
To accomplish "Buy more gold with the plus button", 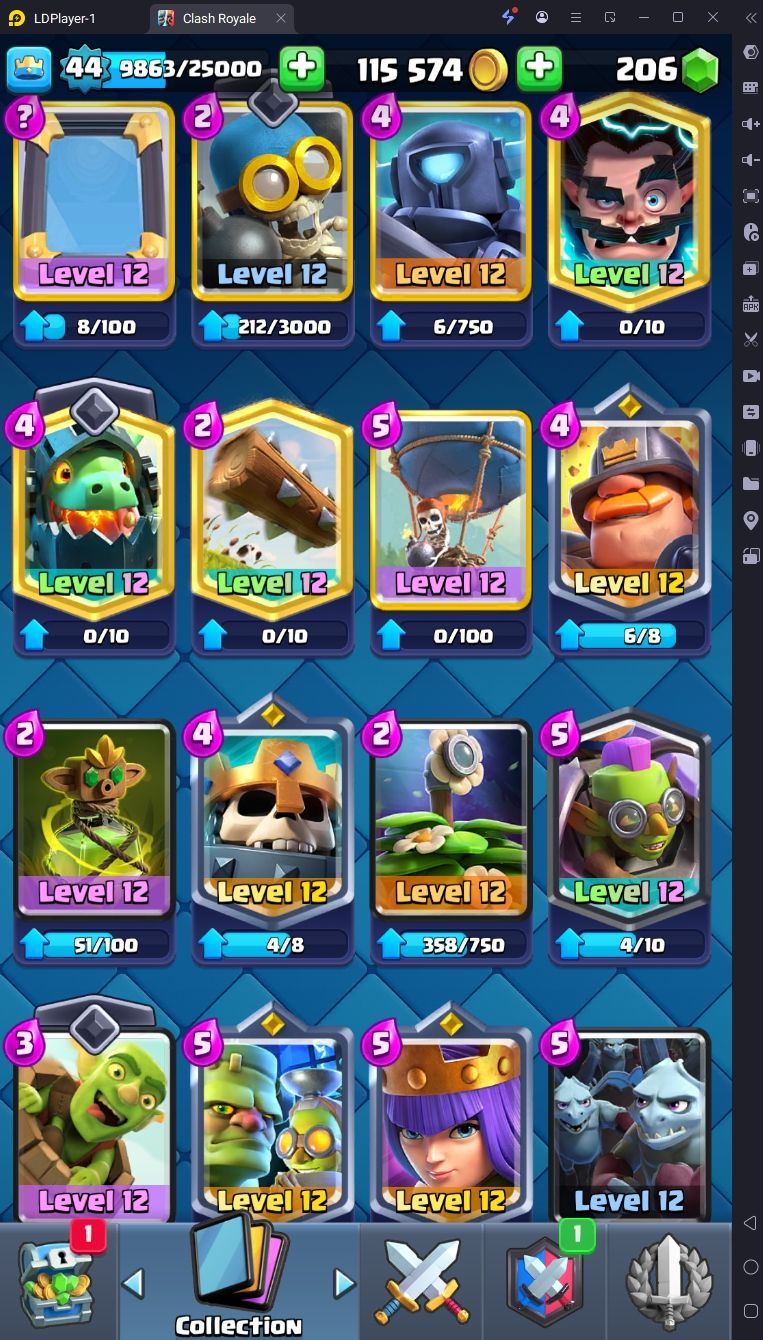I will click(539, 68).
